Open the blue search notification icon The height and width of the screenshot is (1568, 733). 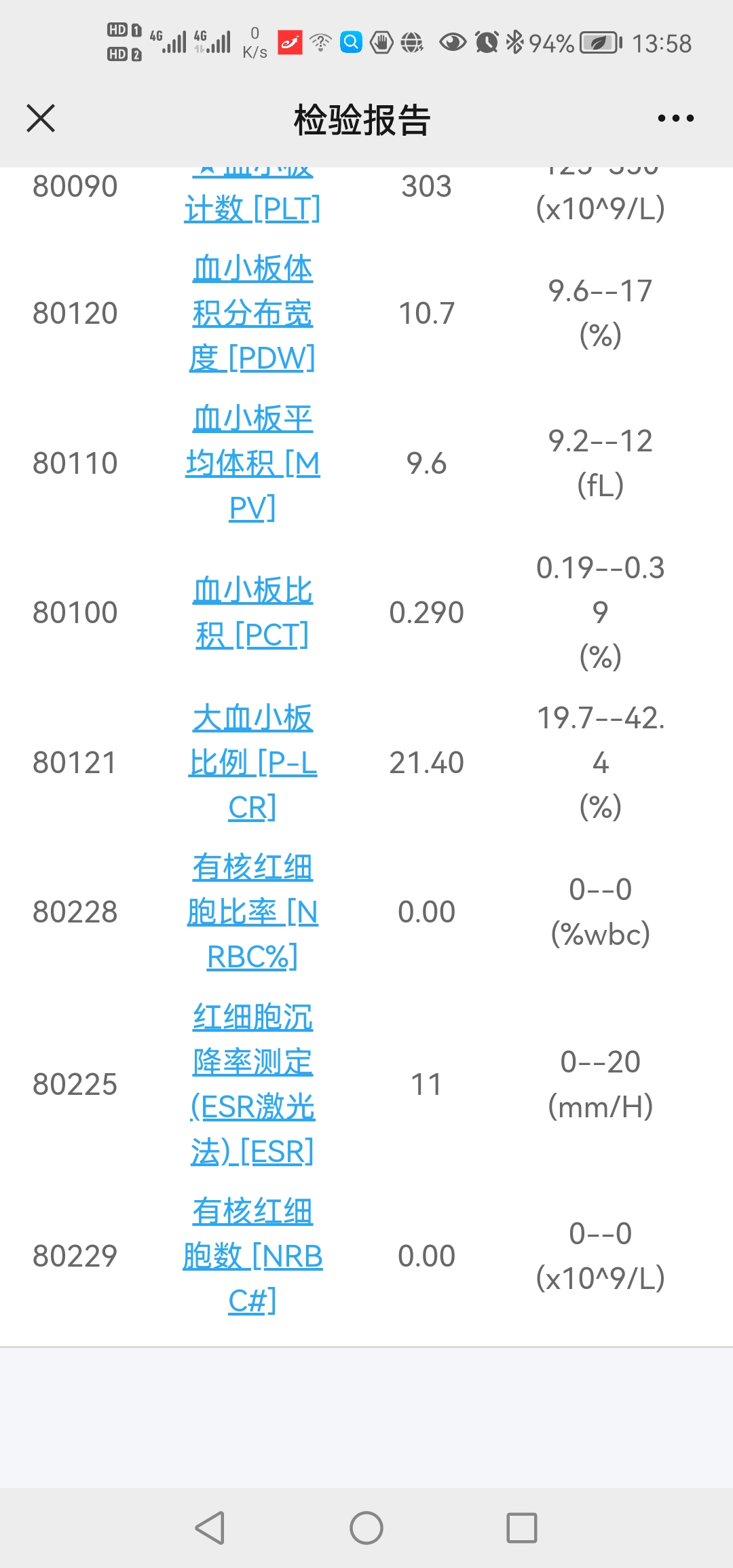click(350, 42)
